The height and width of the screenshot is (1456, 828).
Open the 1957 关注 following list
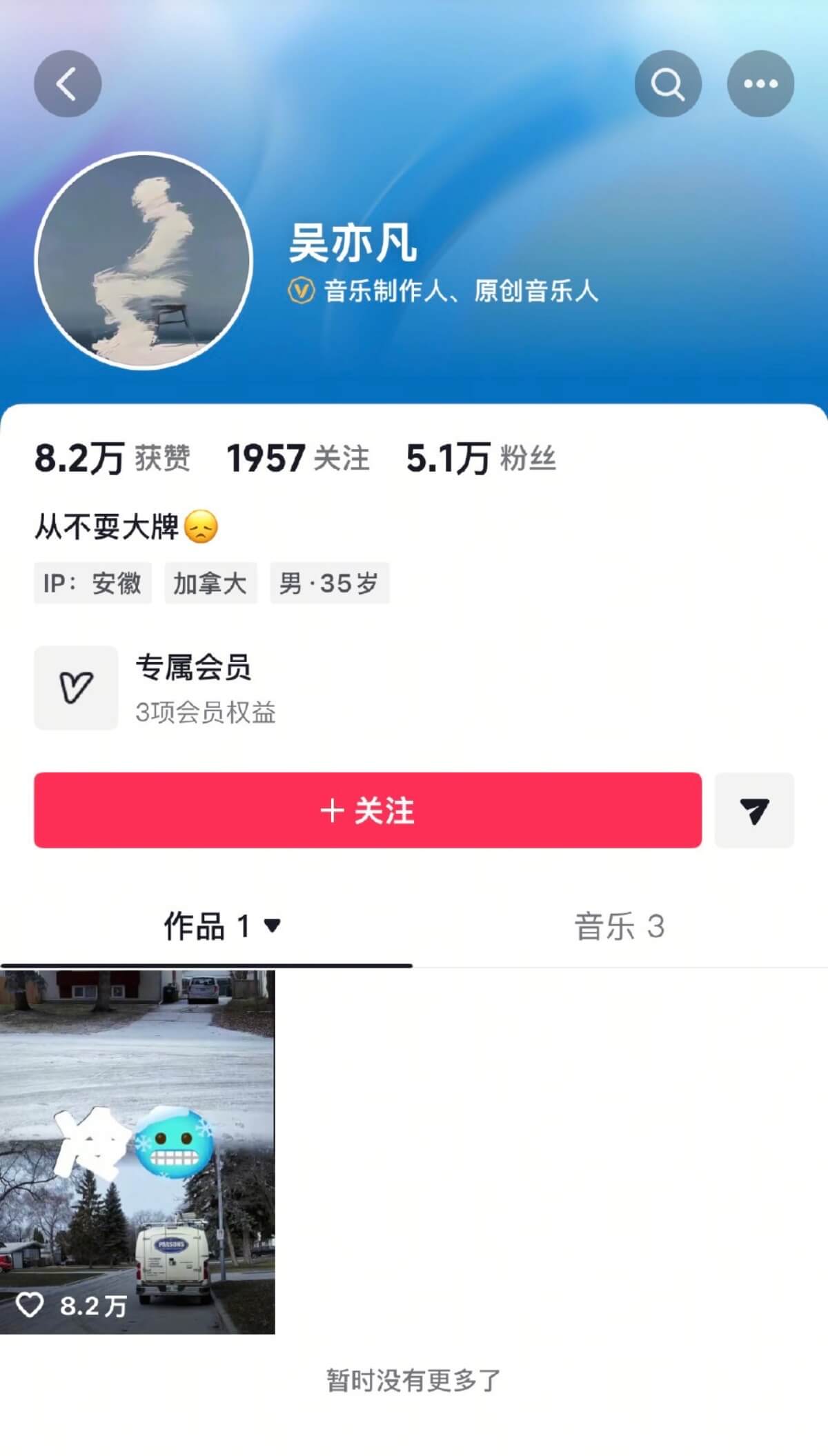(x=297, y=459)
